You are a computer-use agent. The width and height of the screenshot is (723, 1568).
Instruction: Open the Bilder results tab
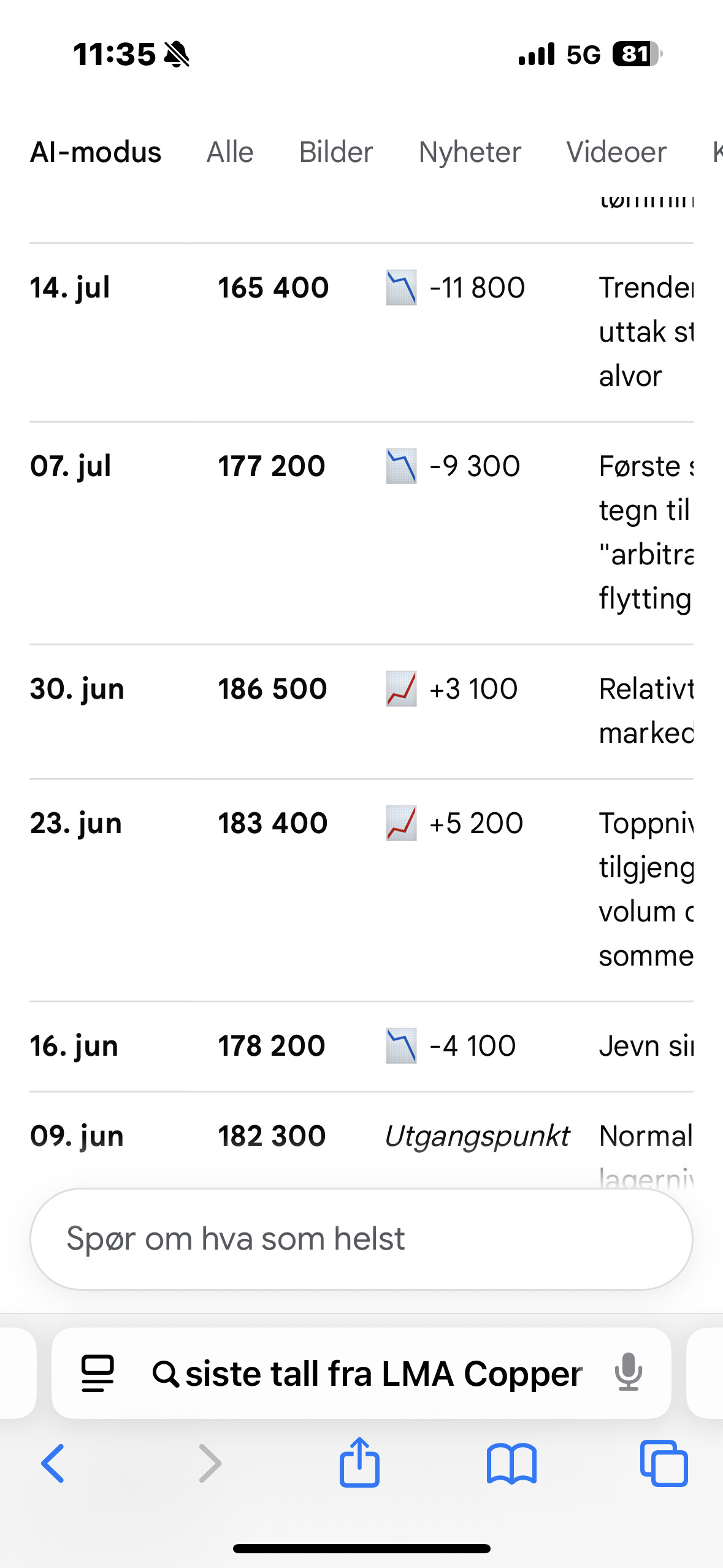336,152
